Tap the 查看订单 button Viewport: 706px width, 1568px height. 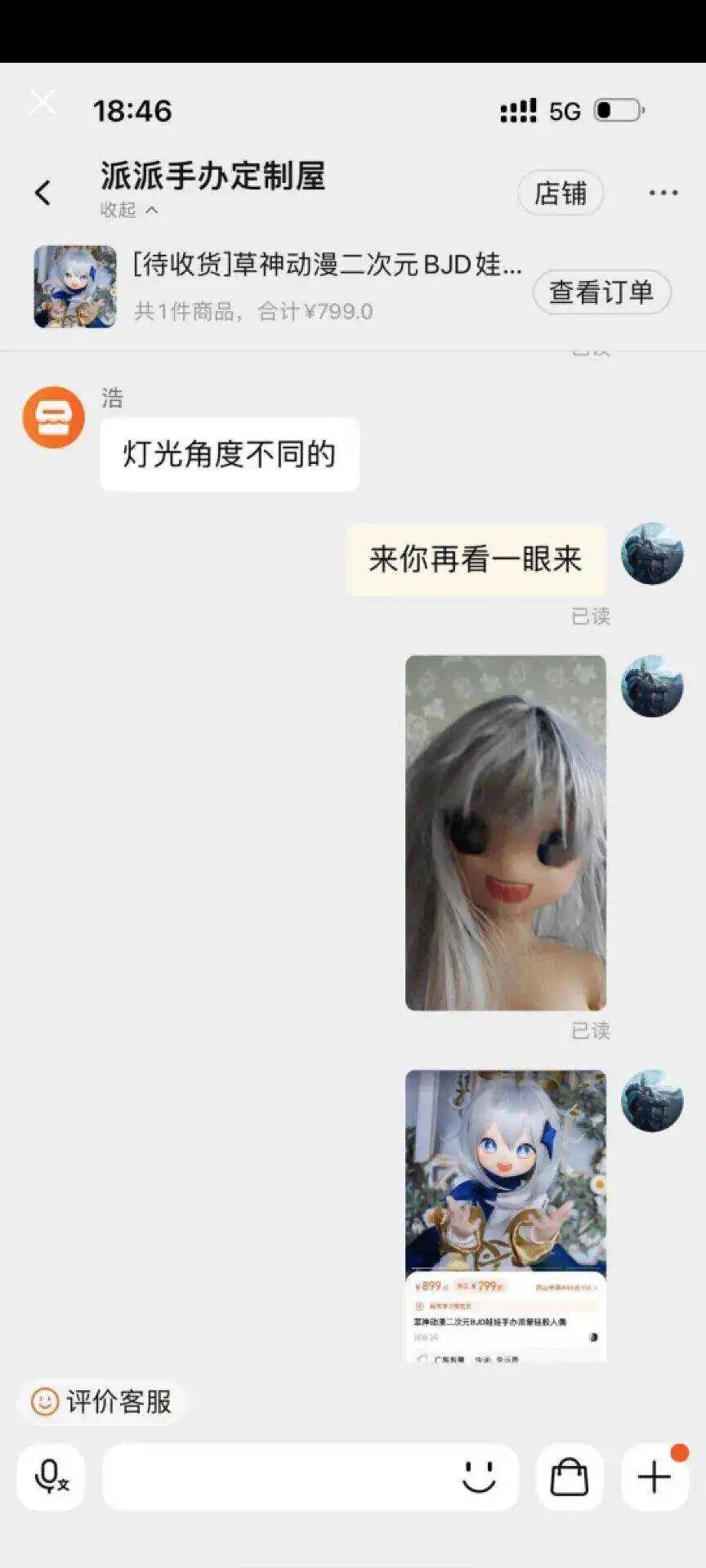click(601, 292)
